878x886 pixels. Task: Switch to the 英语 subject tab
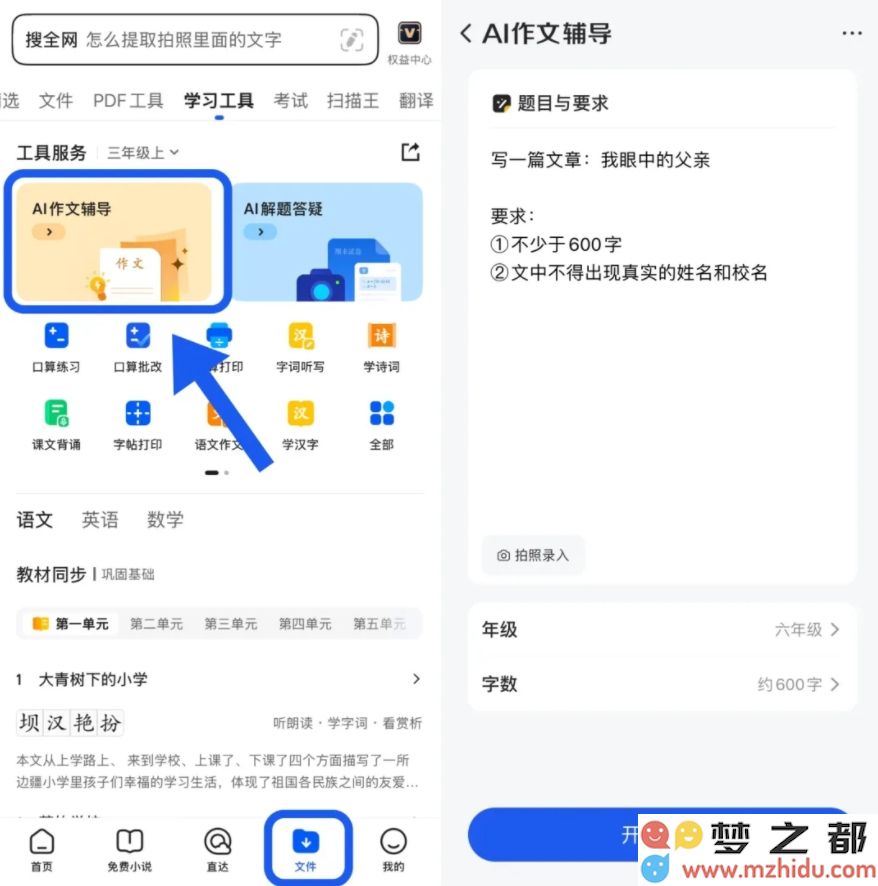(x=100, y=520)
